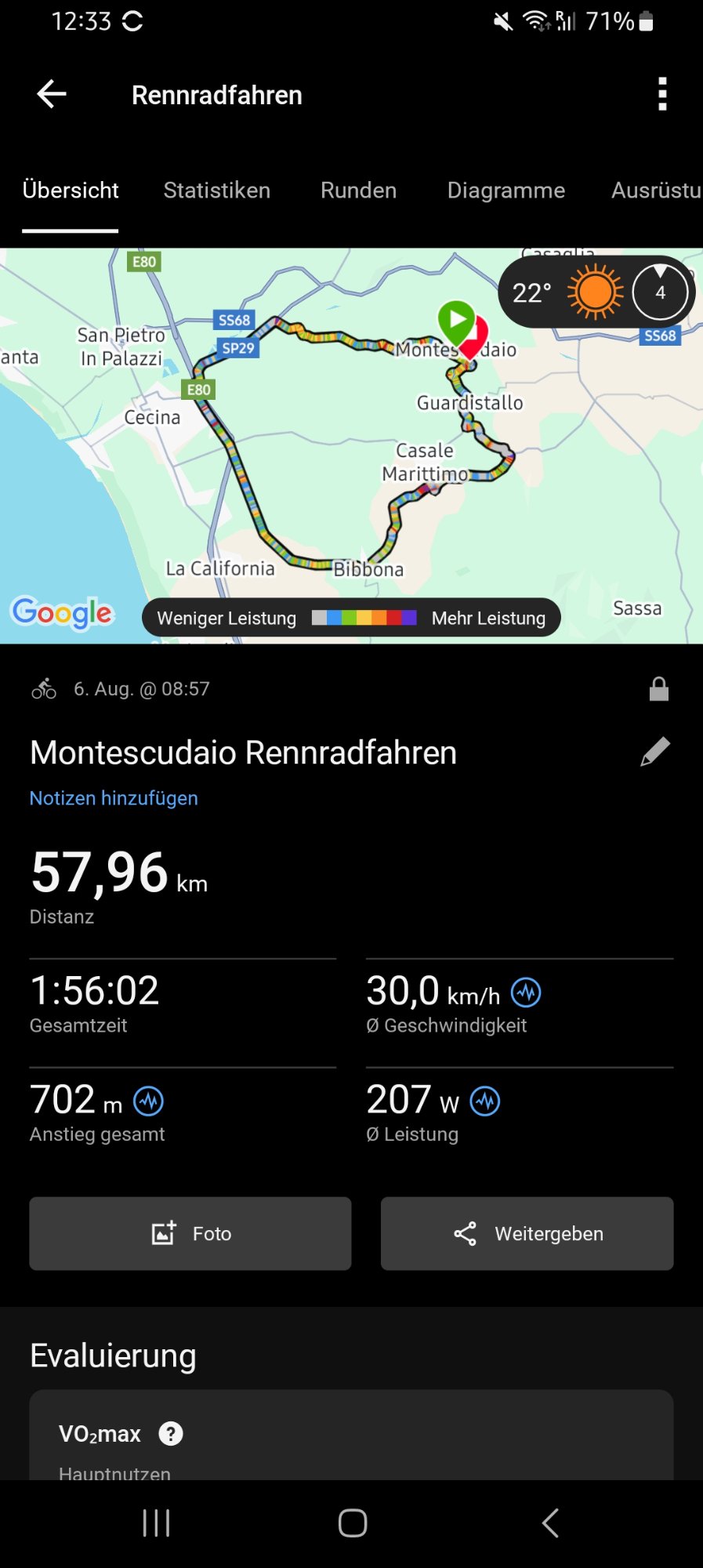Open recent apps from the navigation bar

pyautogui.click(x=157, y=1523)
